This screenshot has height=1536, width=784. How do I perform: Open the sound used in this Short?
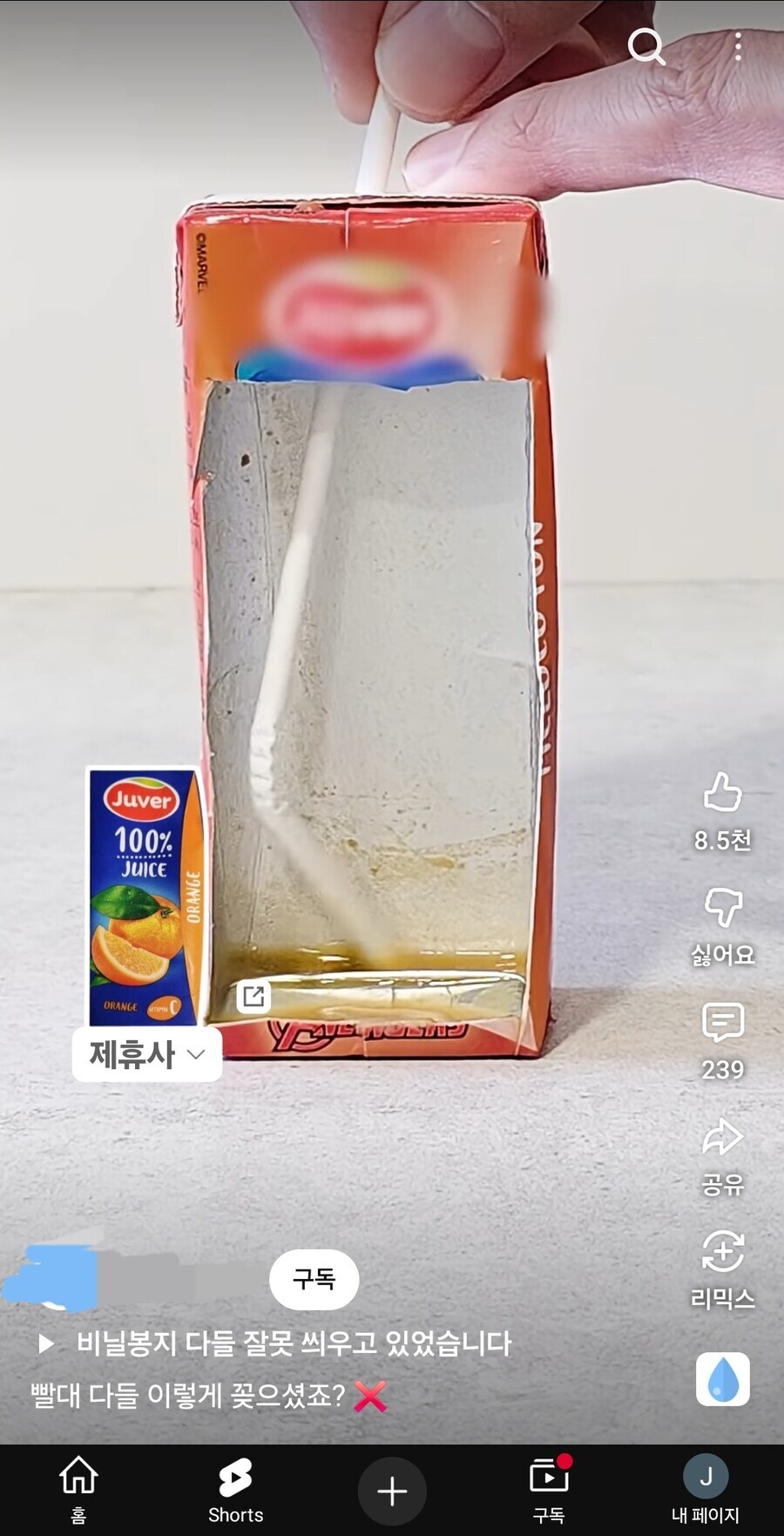click(x=722, y=1379)
